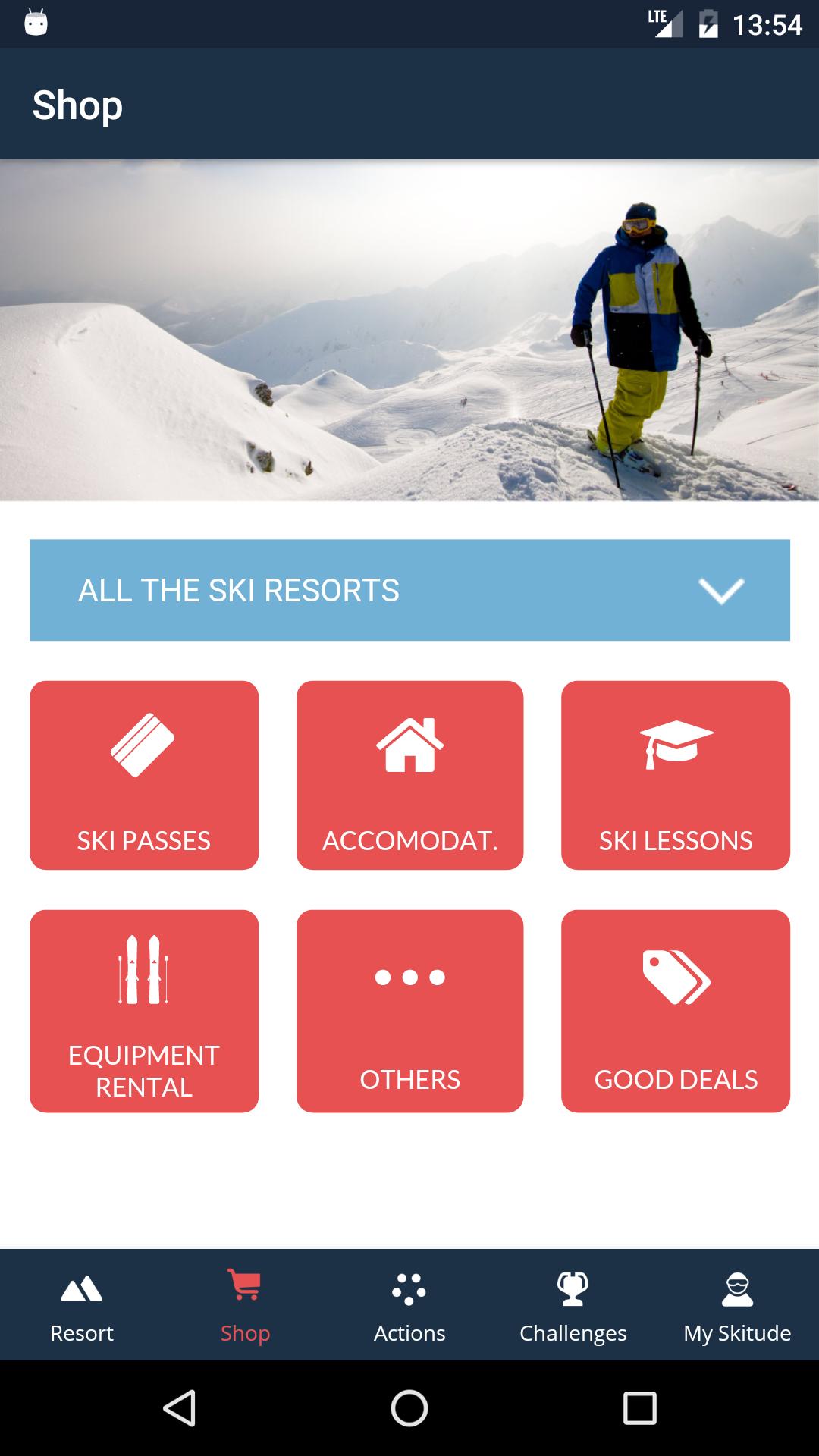Viewport: 819px width, 1456px height.
Task: Open the Challenges tab
Action: [573, 1304]
